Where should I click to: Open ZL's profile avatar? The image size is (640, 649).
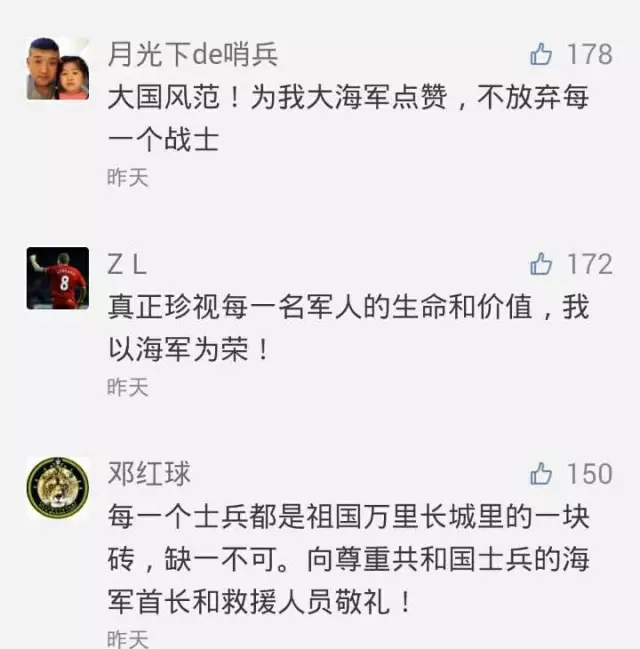pyautogui.click(x=57, y=278)
